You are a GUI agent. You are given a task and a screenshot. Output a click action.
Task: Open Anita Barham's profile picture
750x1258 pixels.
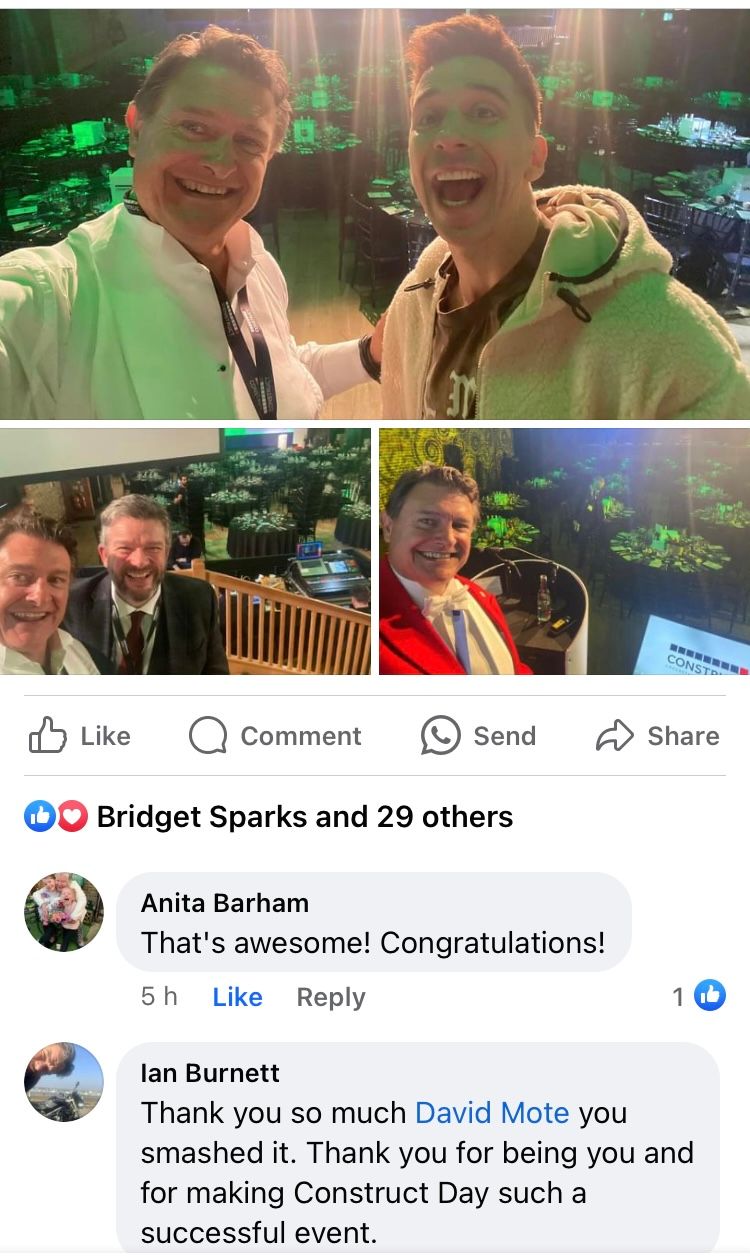64,912
